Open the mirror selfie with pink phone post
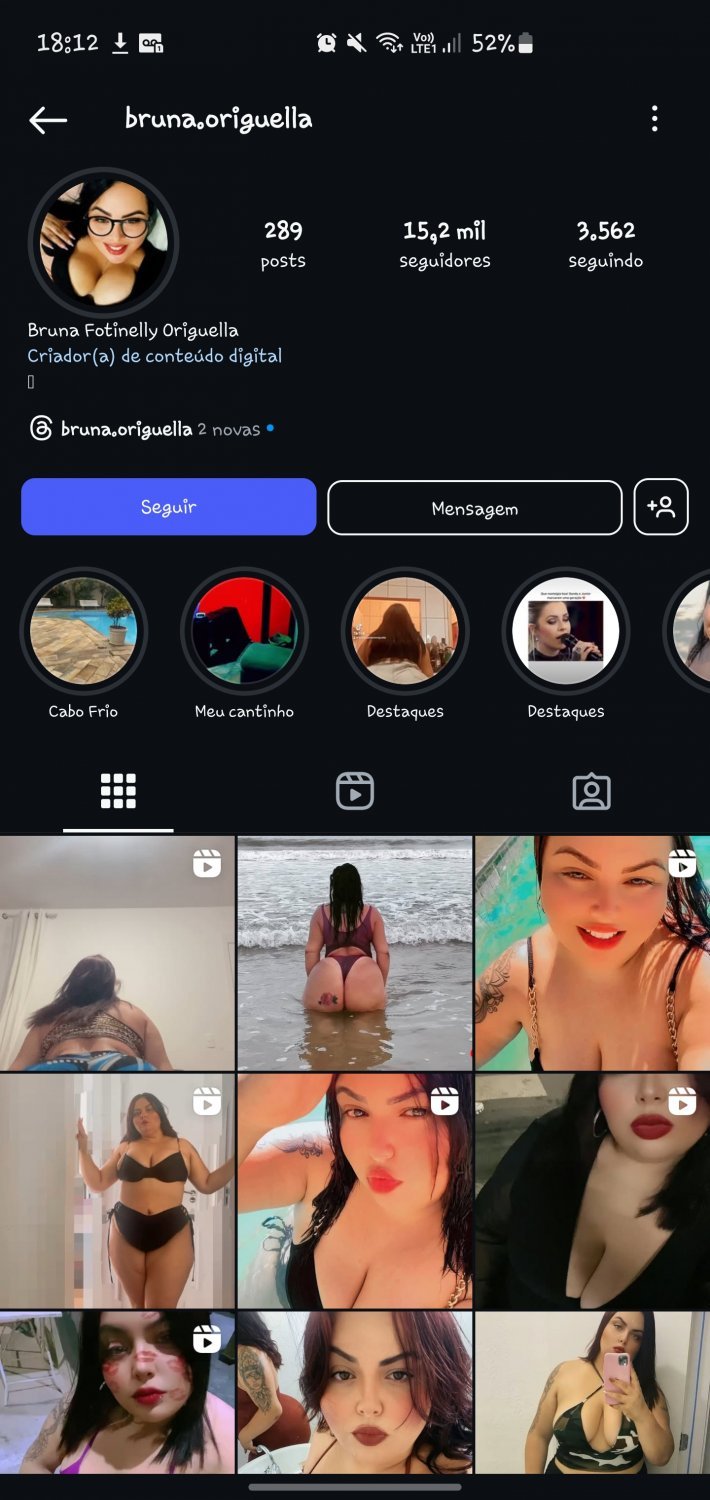 pyautogui.click(x=592, y=1391)
